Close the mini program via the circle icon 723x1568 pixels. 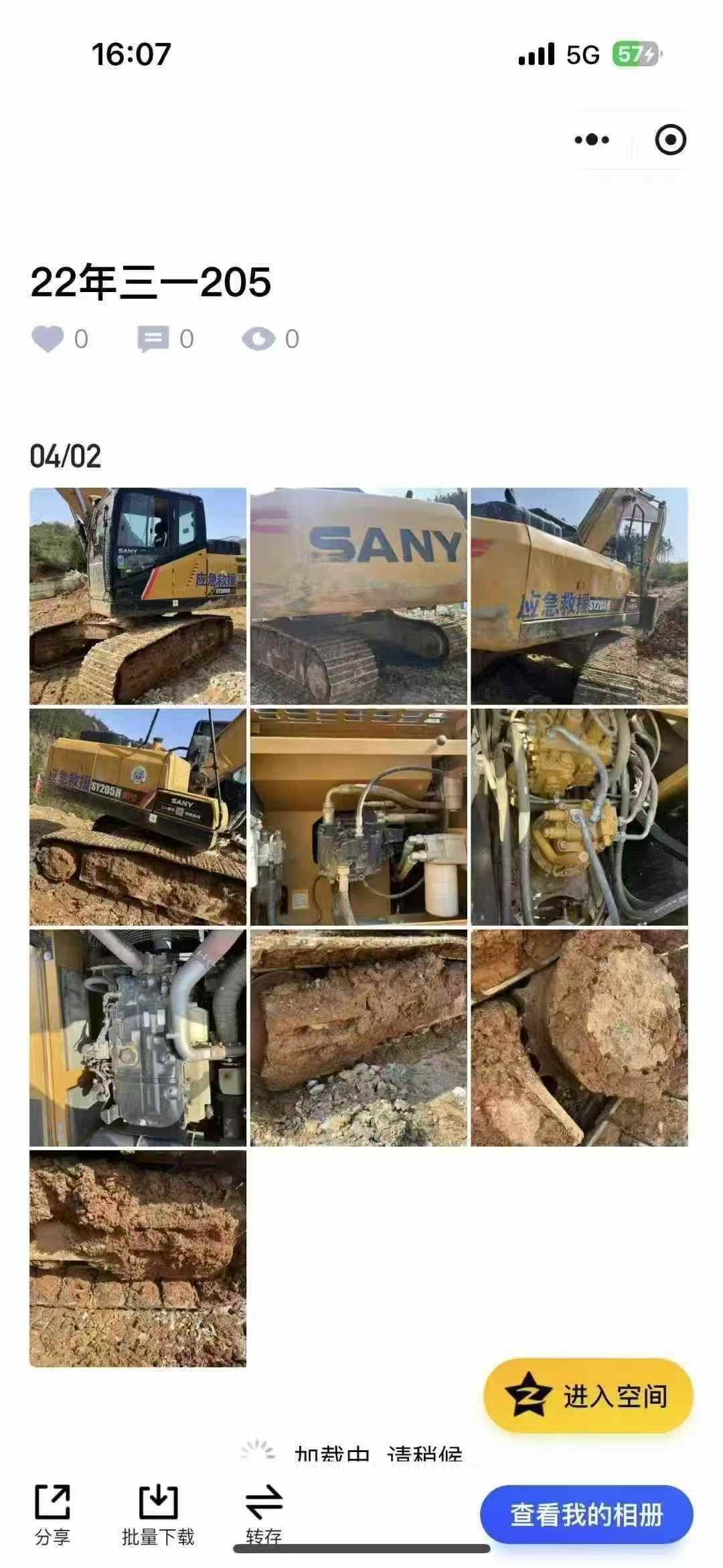tap(669, 140)
